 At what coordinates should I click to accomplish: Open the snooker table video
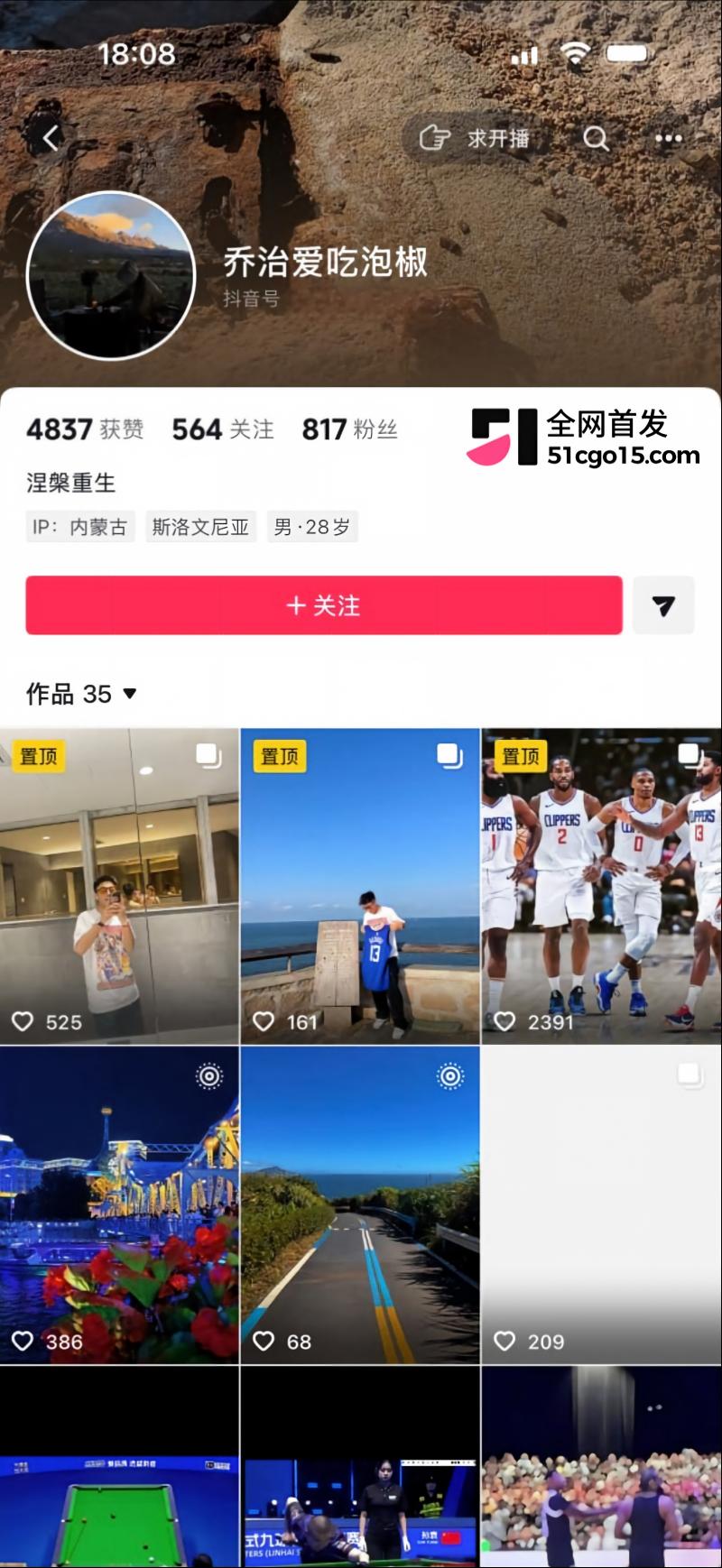[119, 1467]
